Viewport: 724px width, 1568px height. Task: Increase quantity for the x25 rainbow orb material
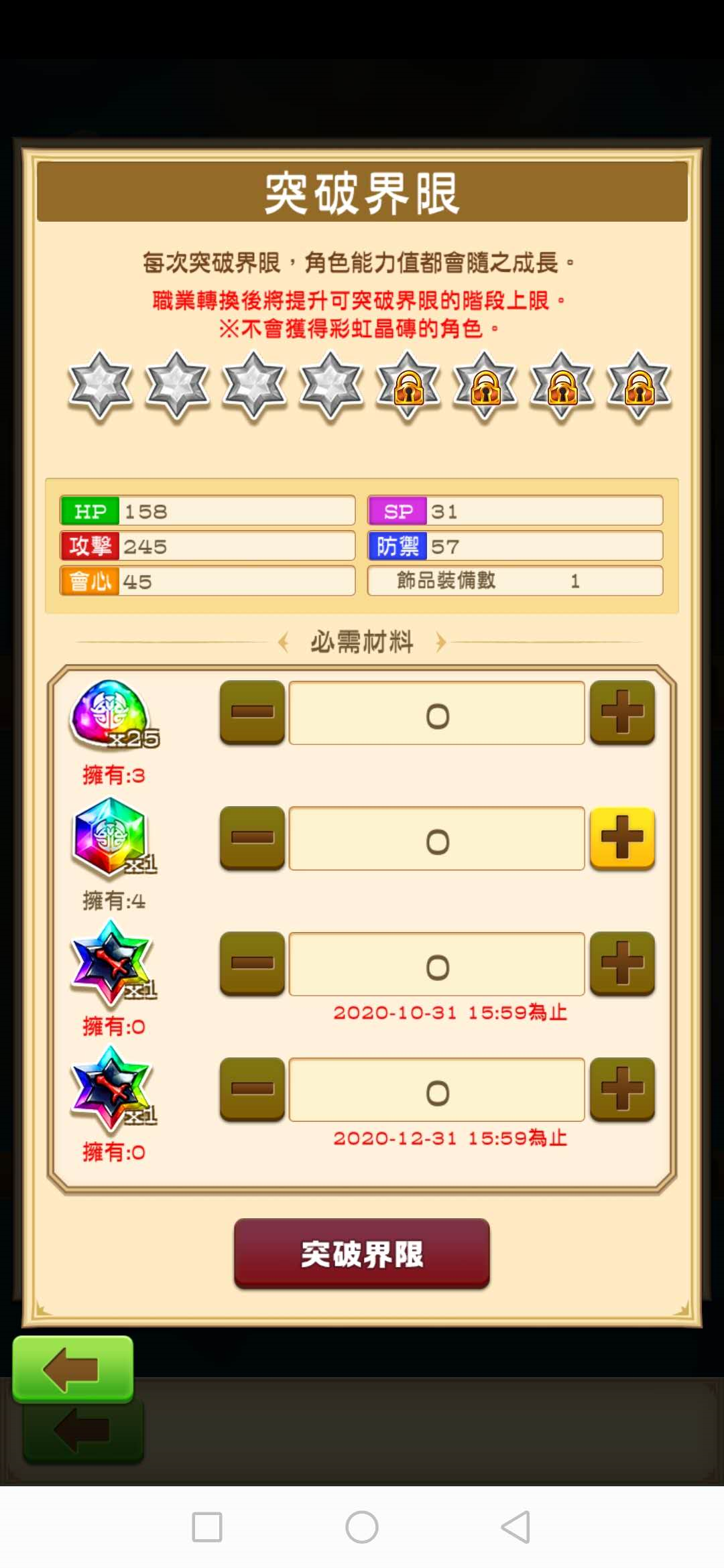622,712
